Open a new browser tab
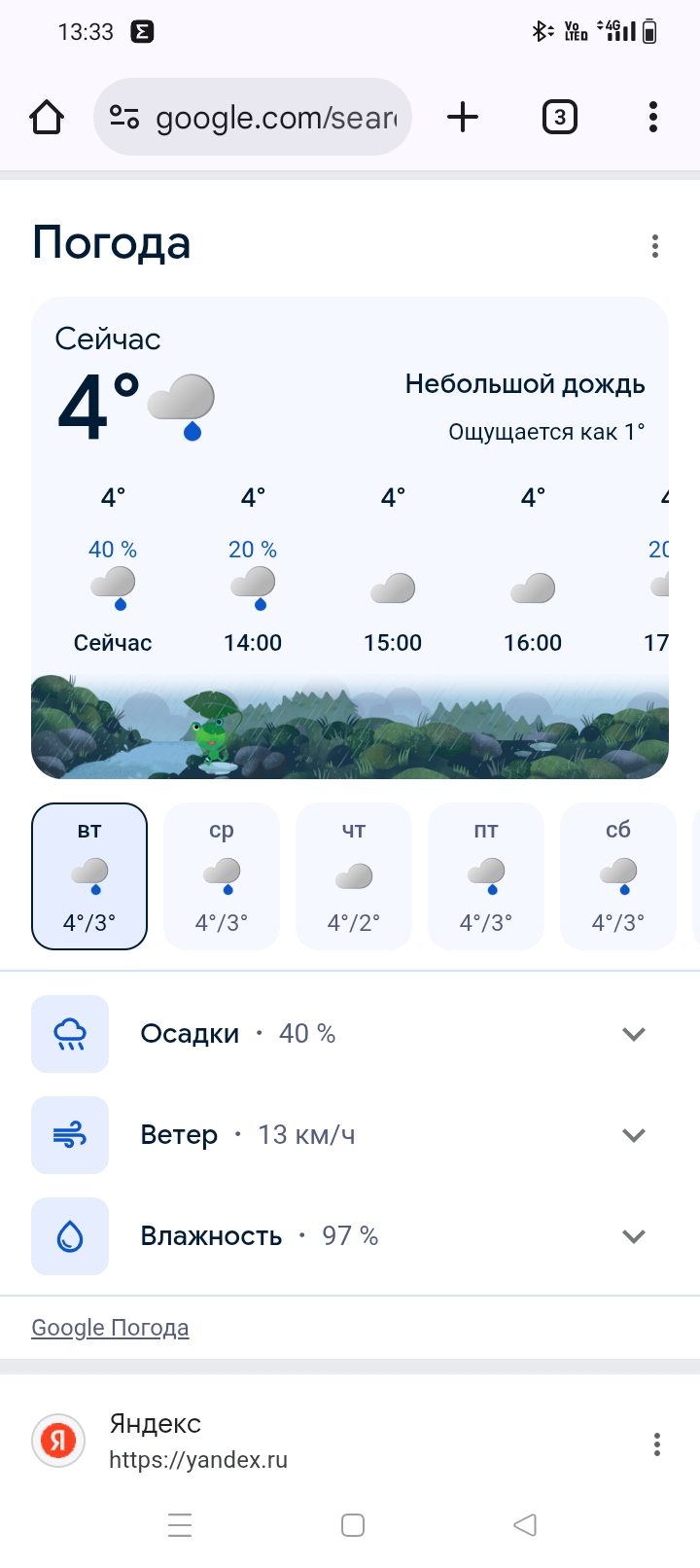This screenshot has width=700, height=1568. [463, 118]
